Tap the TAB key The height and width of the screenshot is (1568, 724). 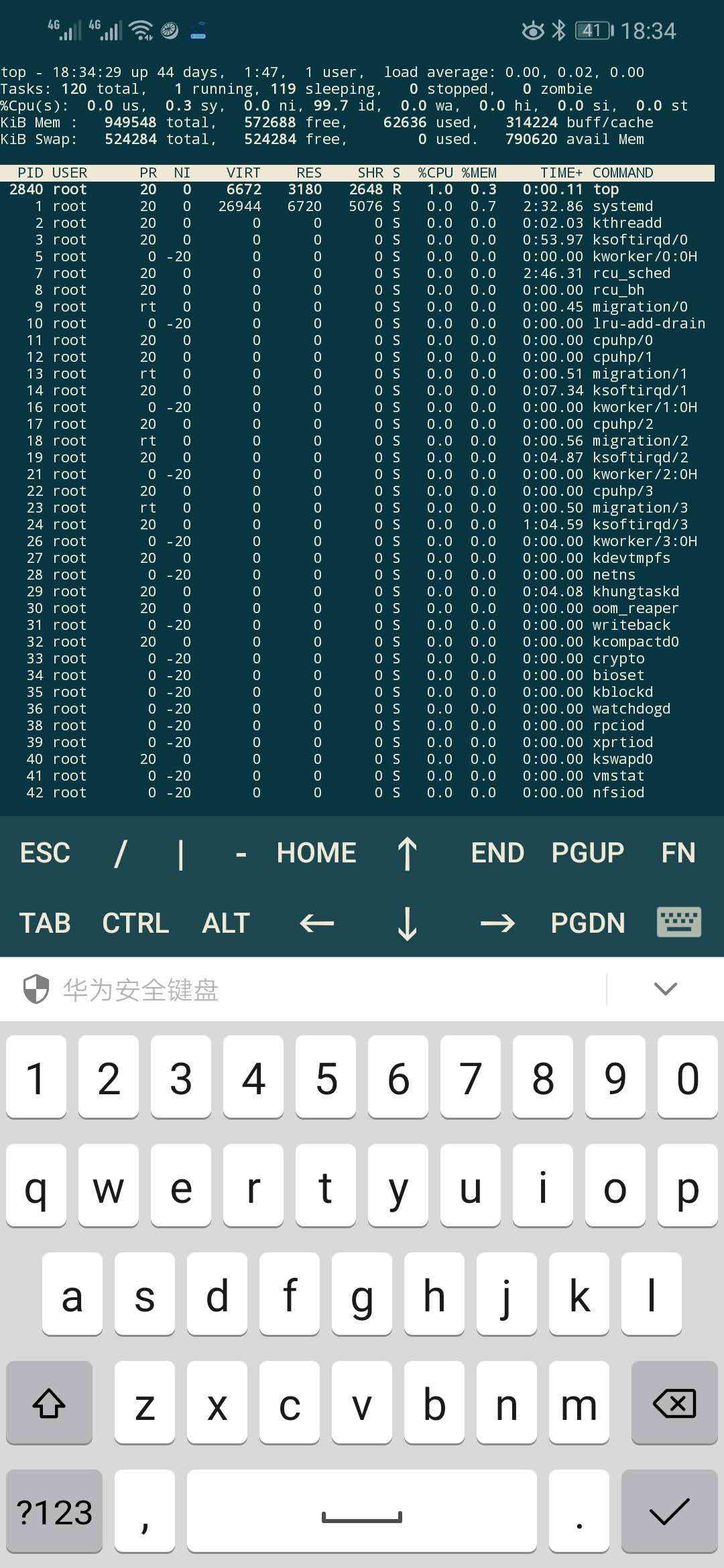click(x=45, y=923)
